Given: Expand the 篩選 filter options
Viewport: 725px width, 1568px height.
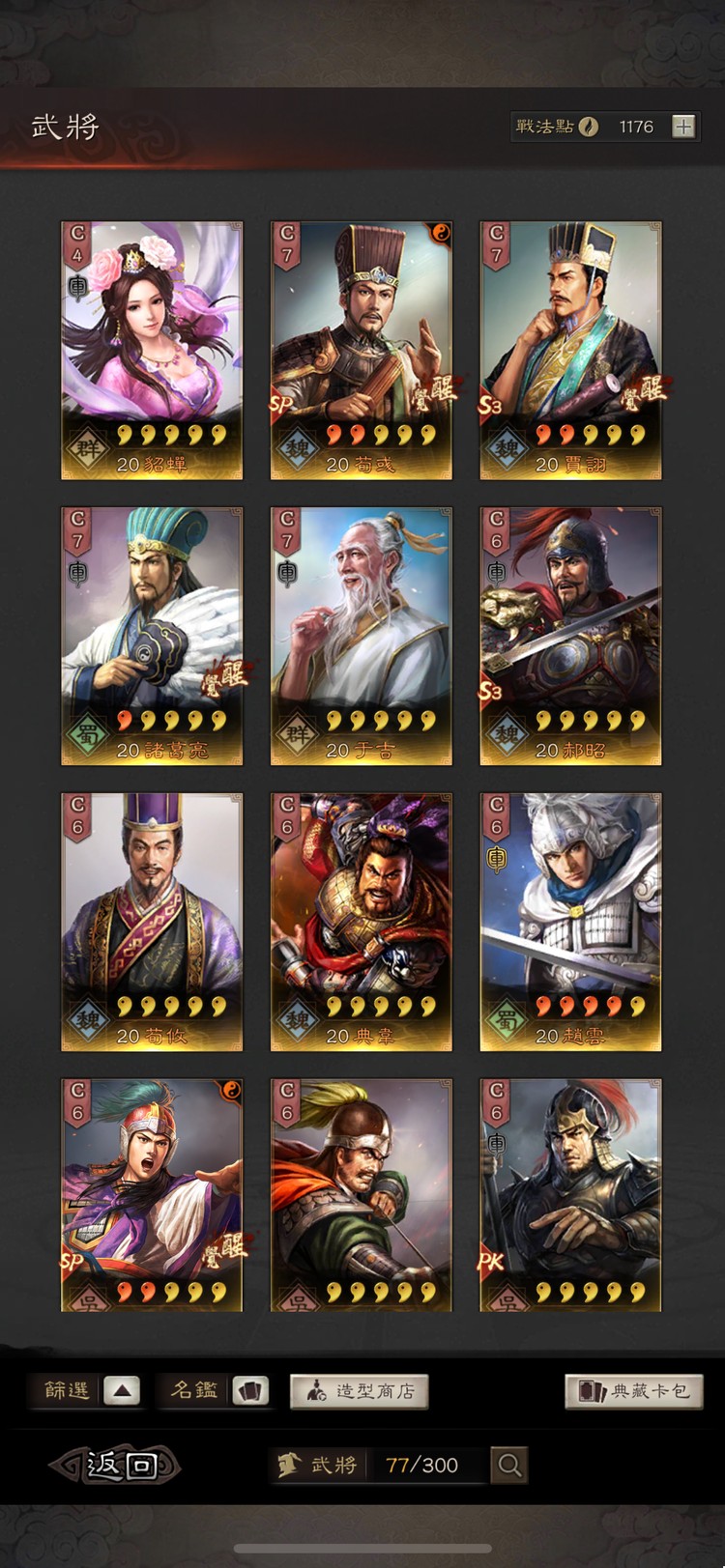Looking at the screenshot, I should 85,1391.
